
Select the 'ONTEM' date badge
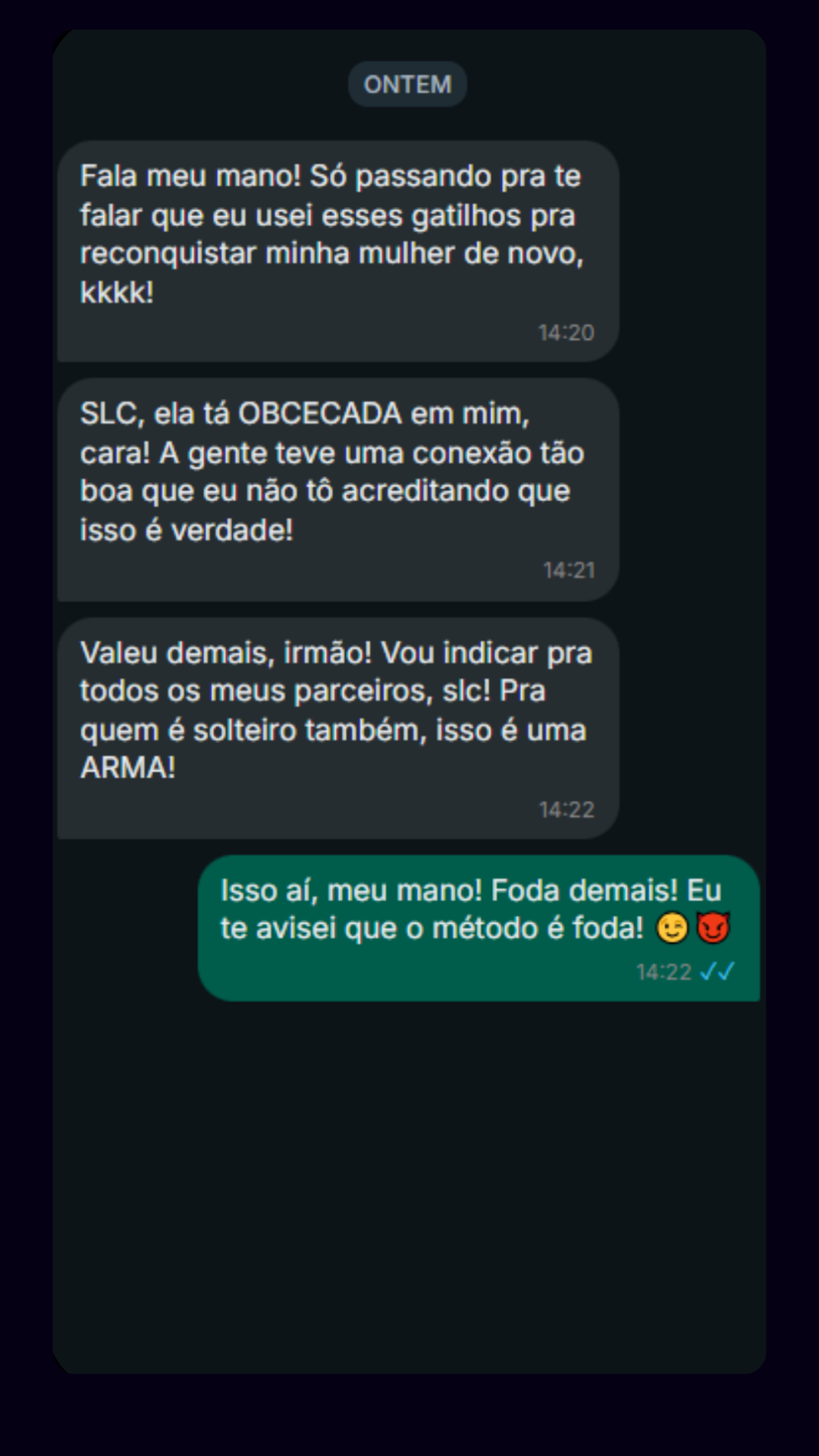[x=407, y=84]
